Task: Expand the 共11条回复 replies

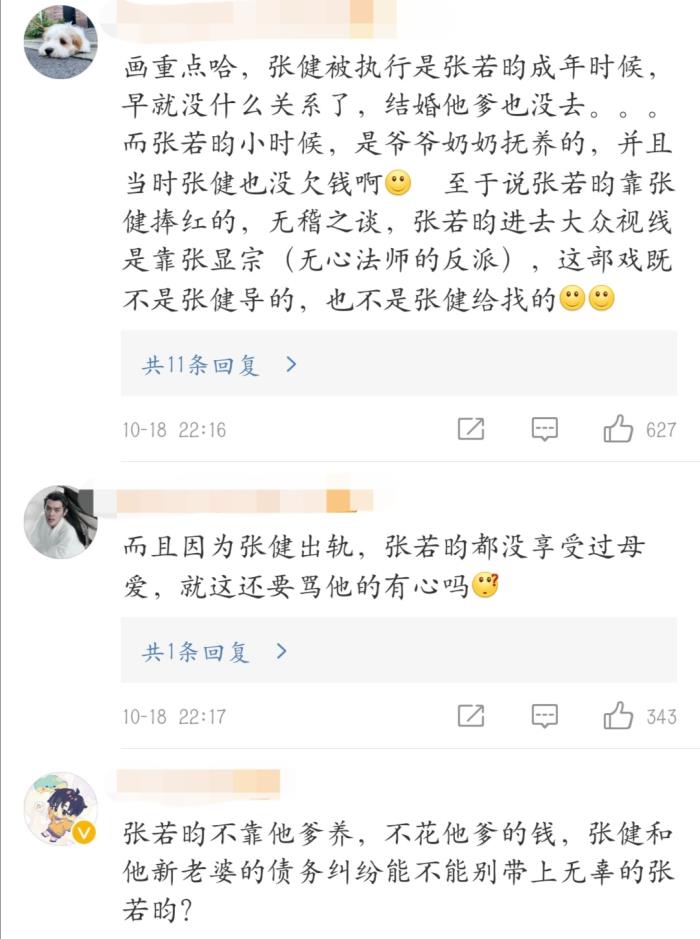Action: (x=219, y=365)
